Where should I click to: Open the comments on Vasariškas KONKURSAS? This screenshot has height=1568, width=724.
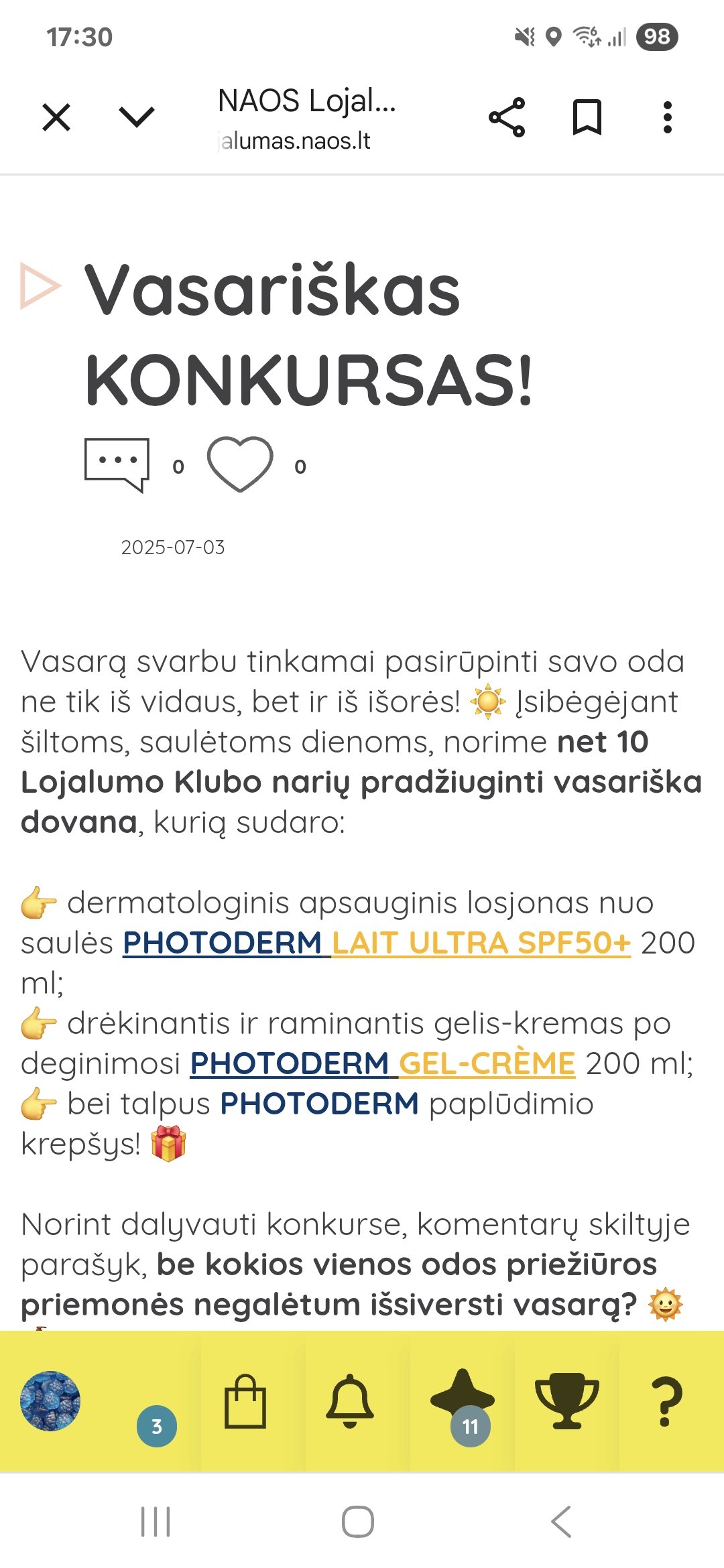click(117, 465)
